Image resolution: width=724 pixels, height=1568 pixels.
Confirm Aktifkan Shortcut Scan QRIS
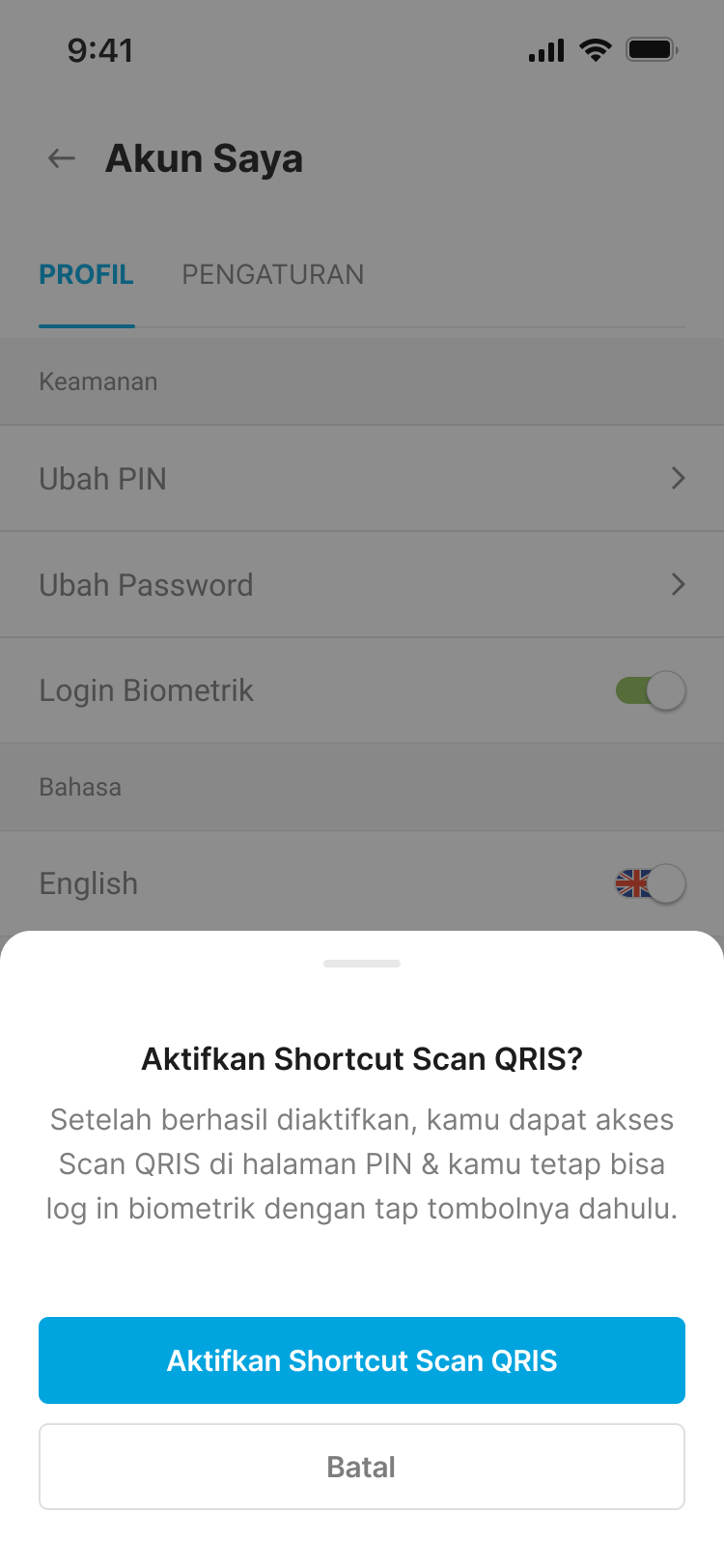(362, 1359)
